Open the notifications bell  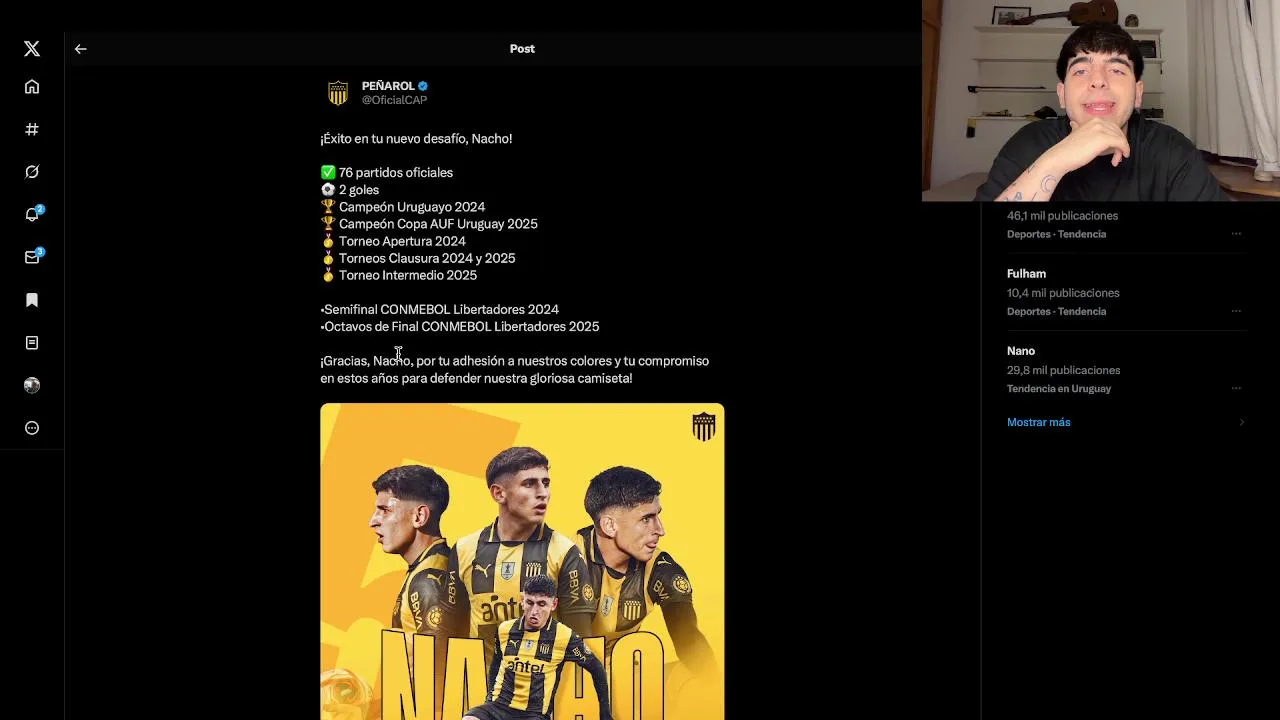[32, 214]
